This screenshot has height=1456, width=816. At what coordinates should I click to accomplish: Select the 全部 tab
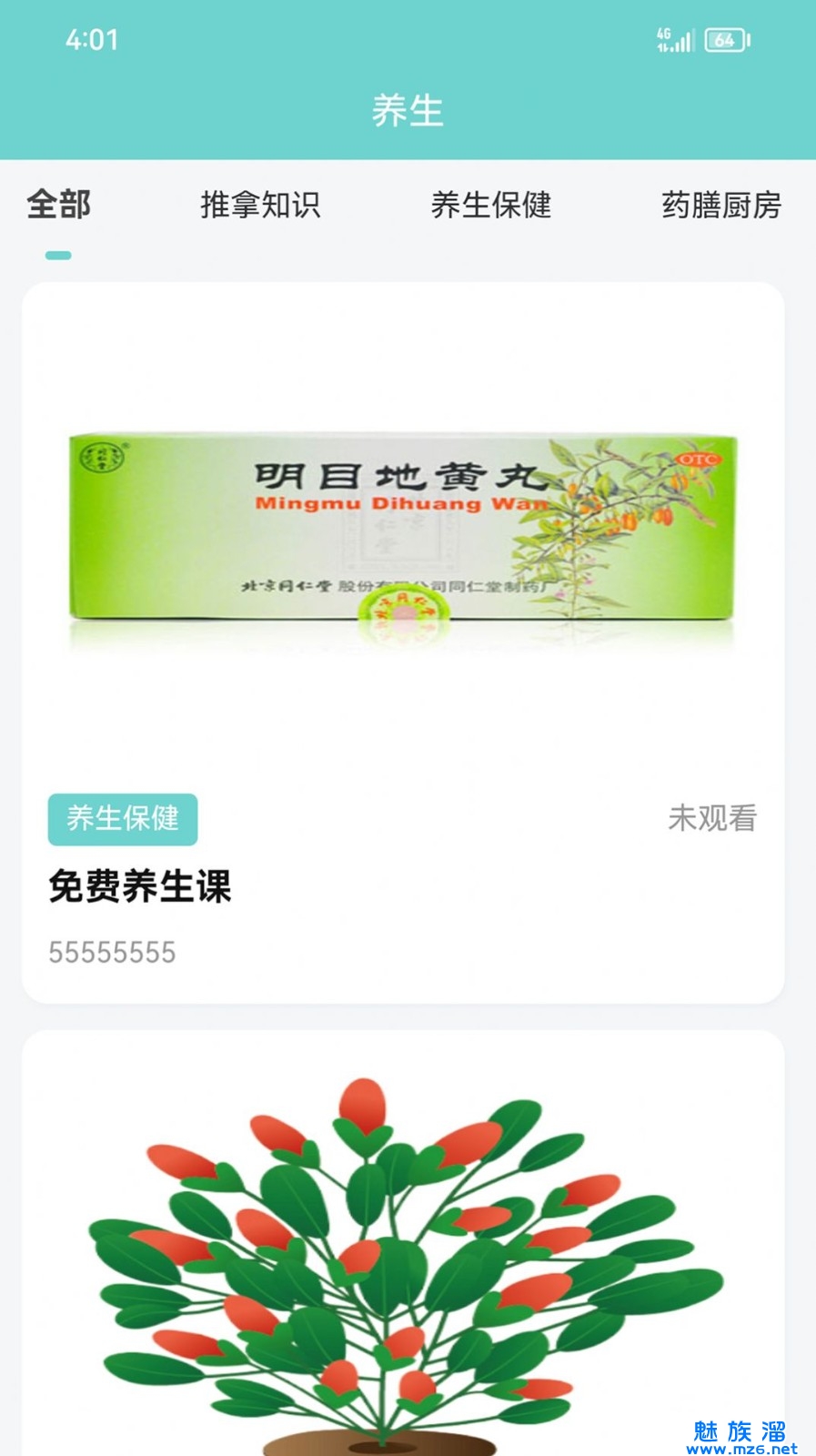pos(58,205)
